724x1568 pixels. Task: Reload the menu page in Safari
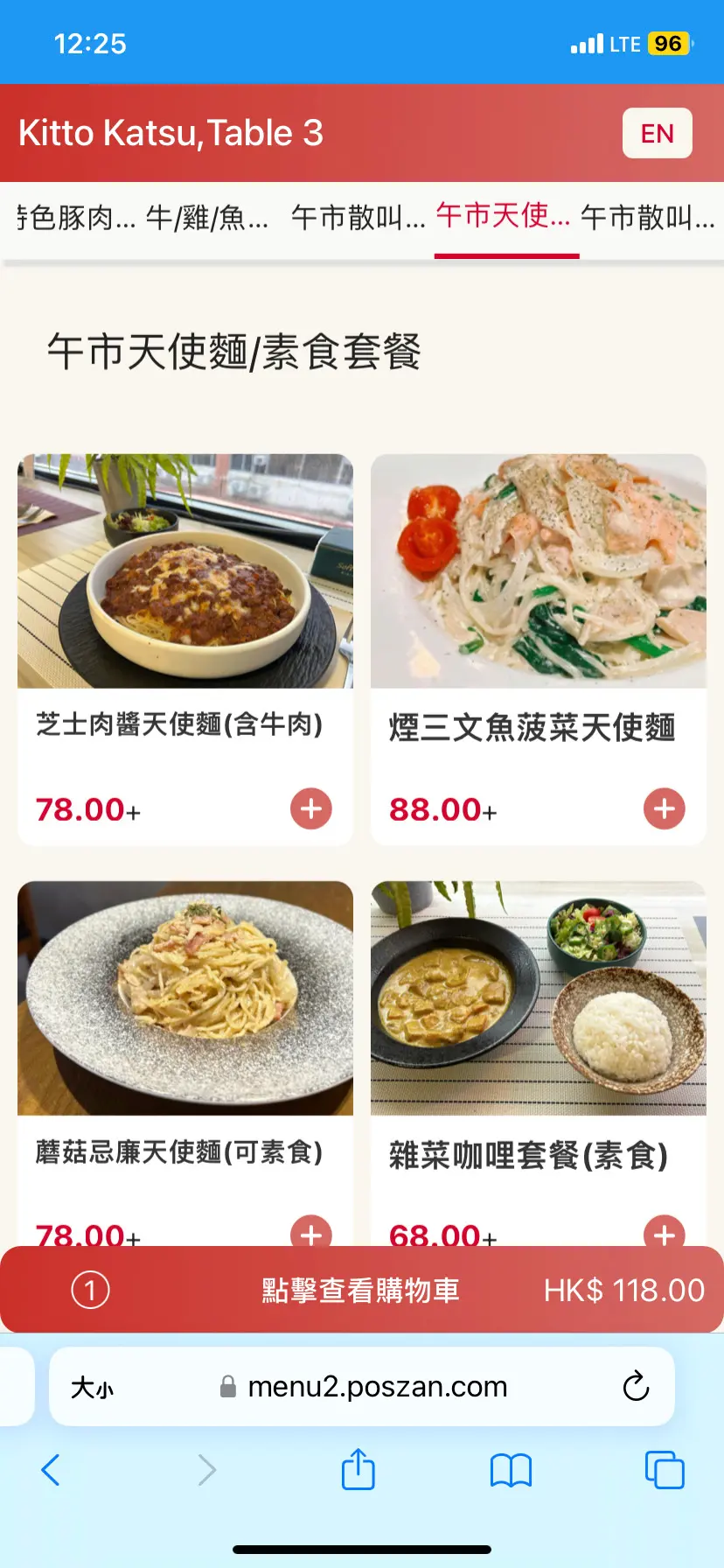(636, 1386)
